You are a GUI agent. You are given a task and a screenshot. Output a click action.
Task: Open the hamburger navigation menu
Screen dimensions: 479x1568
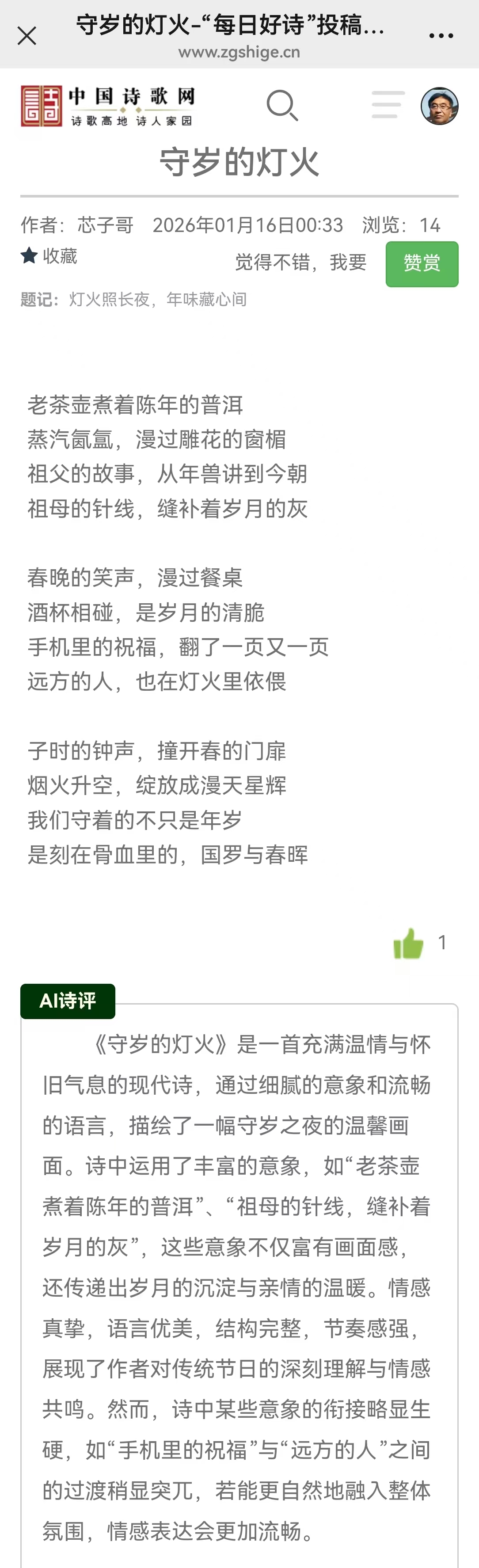[x=388, y=105]
